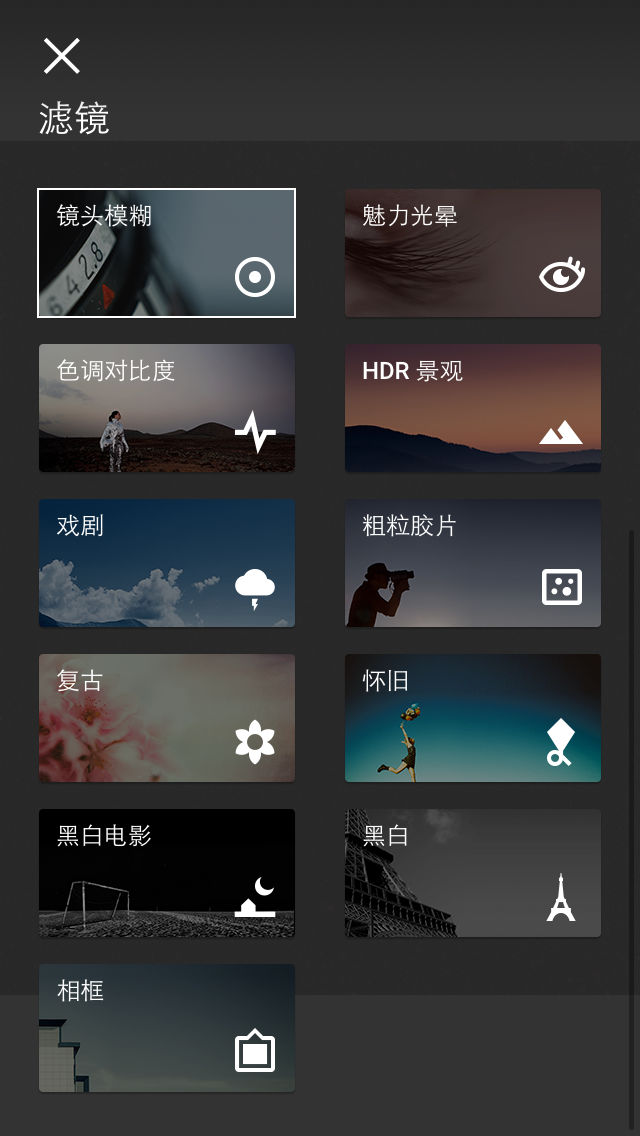
Task: Open the 戏剧 filter tile
Action: pos(167,563)
